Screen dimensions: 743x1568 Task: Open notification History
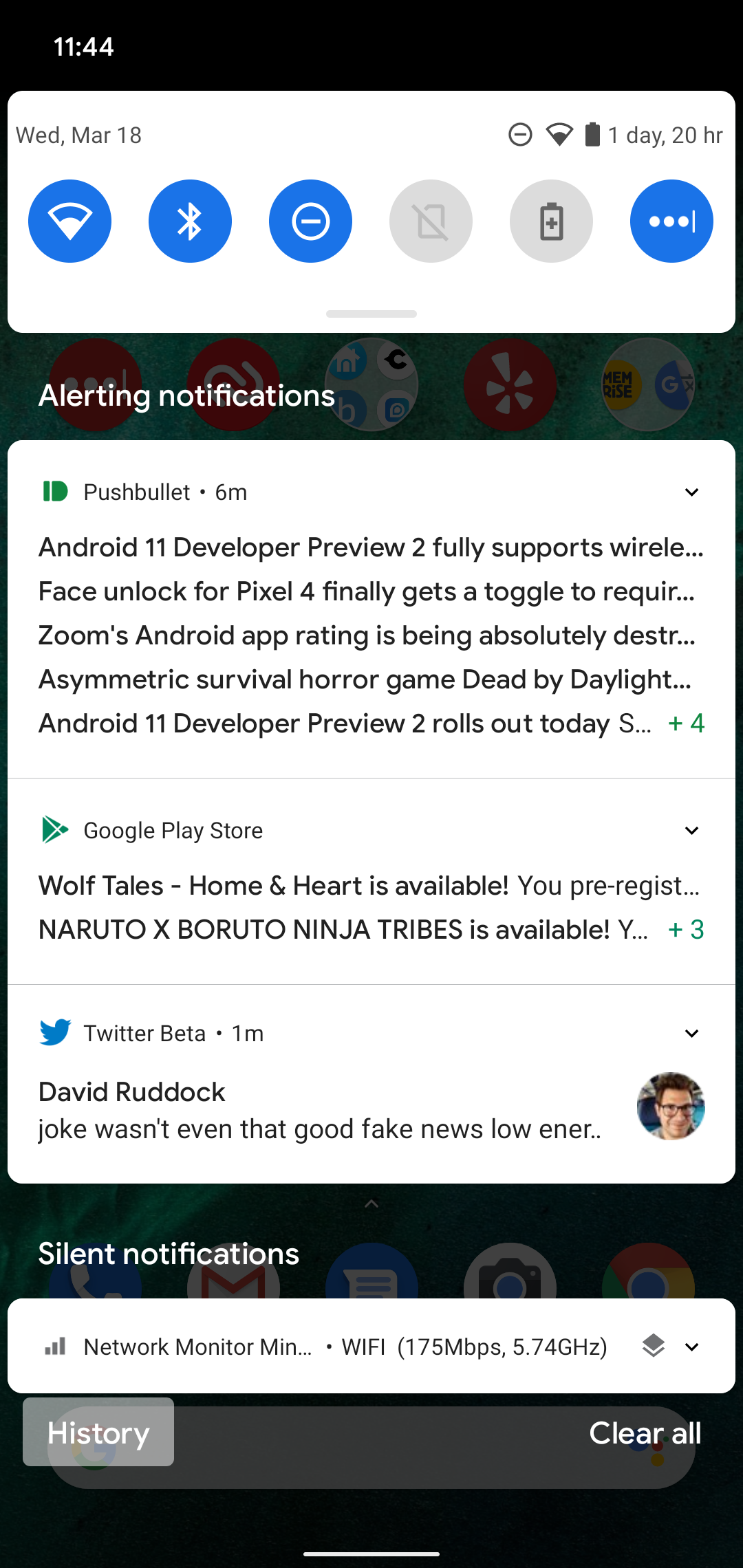tap(98, 1433)
